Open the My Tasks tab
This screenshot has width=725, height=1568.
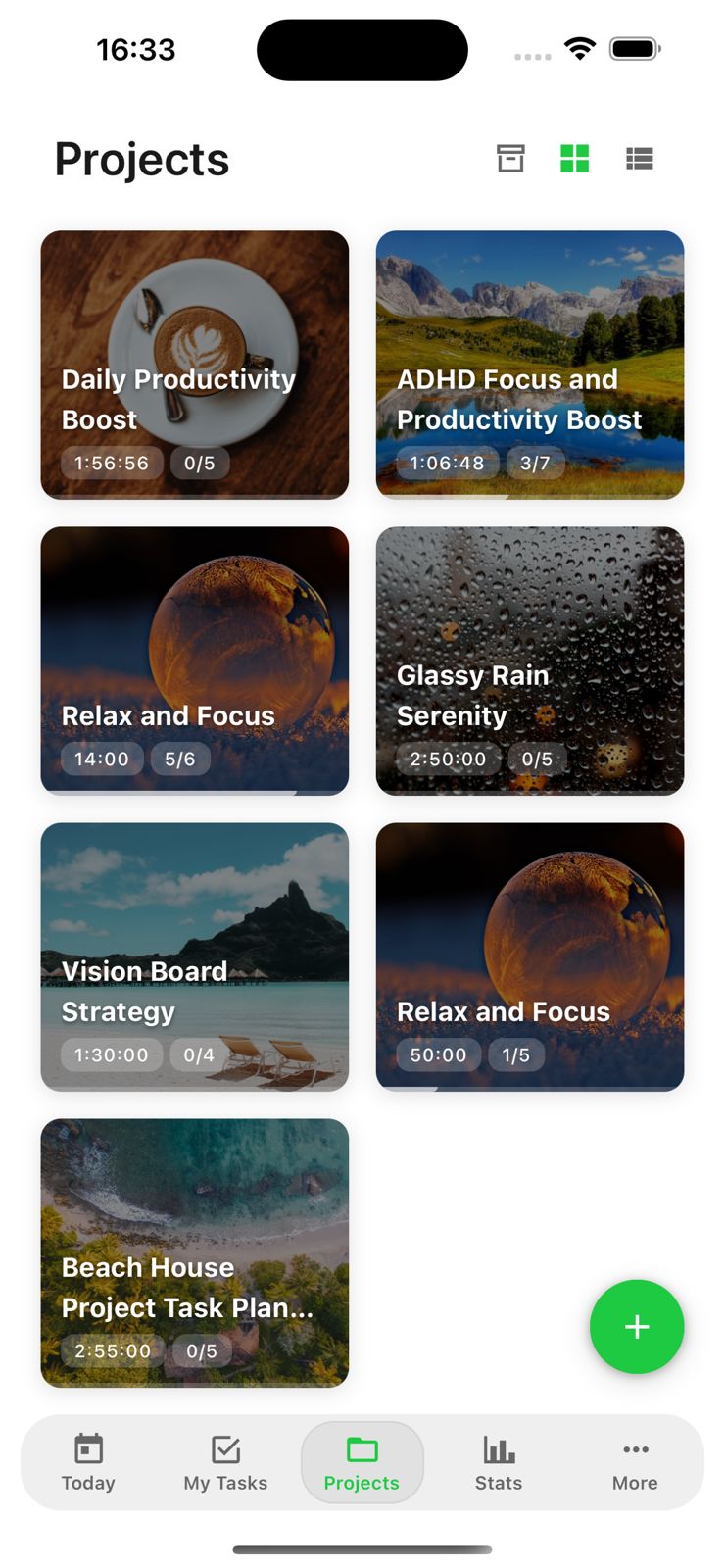pos(225,1460)
